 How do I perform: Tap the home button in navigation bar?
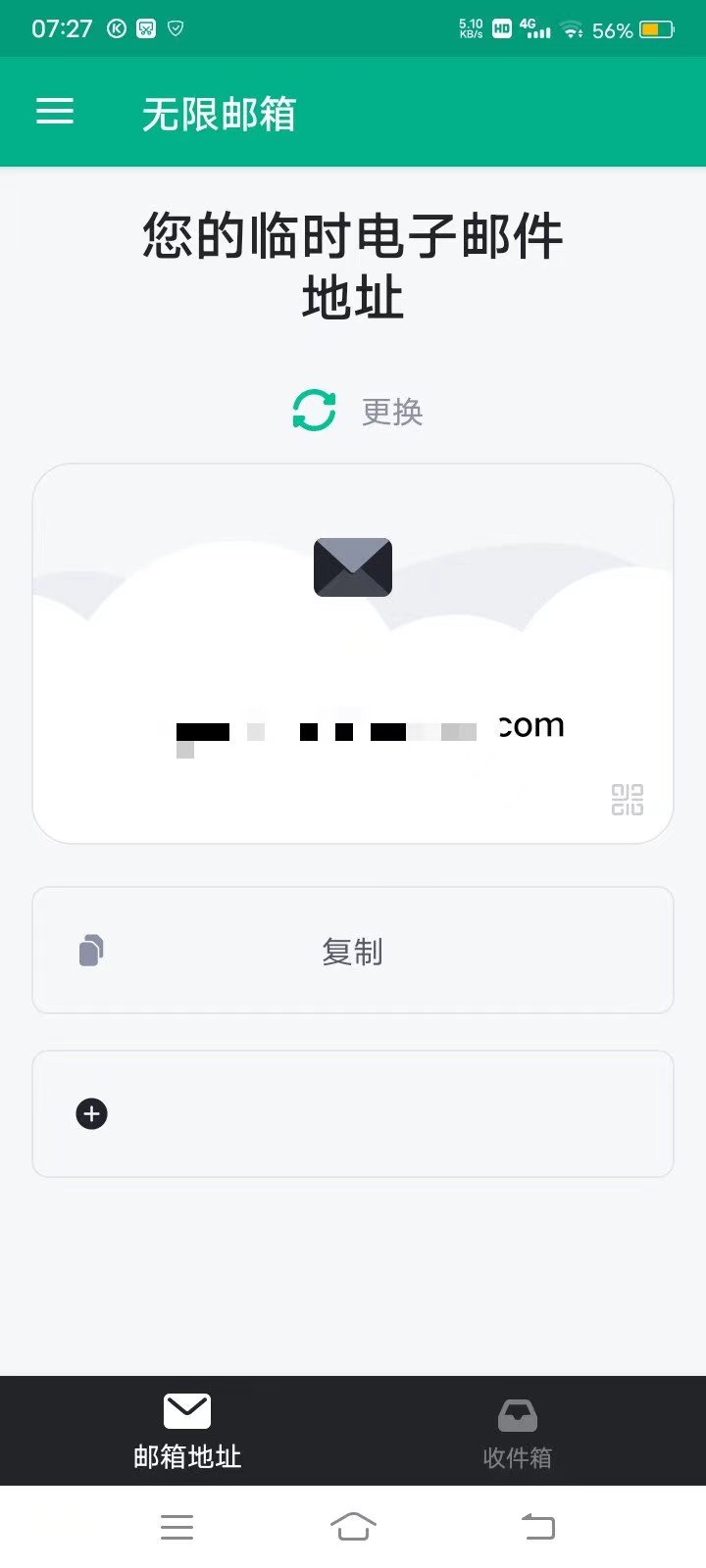[353, 1526]
